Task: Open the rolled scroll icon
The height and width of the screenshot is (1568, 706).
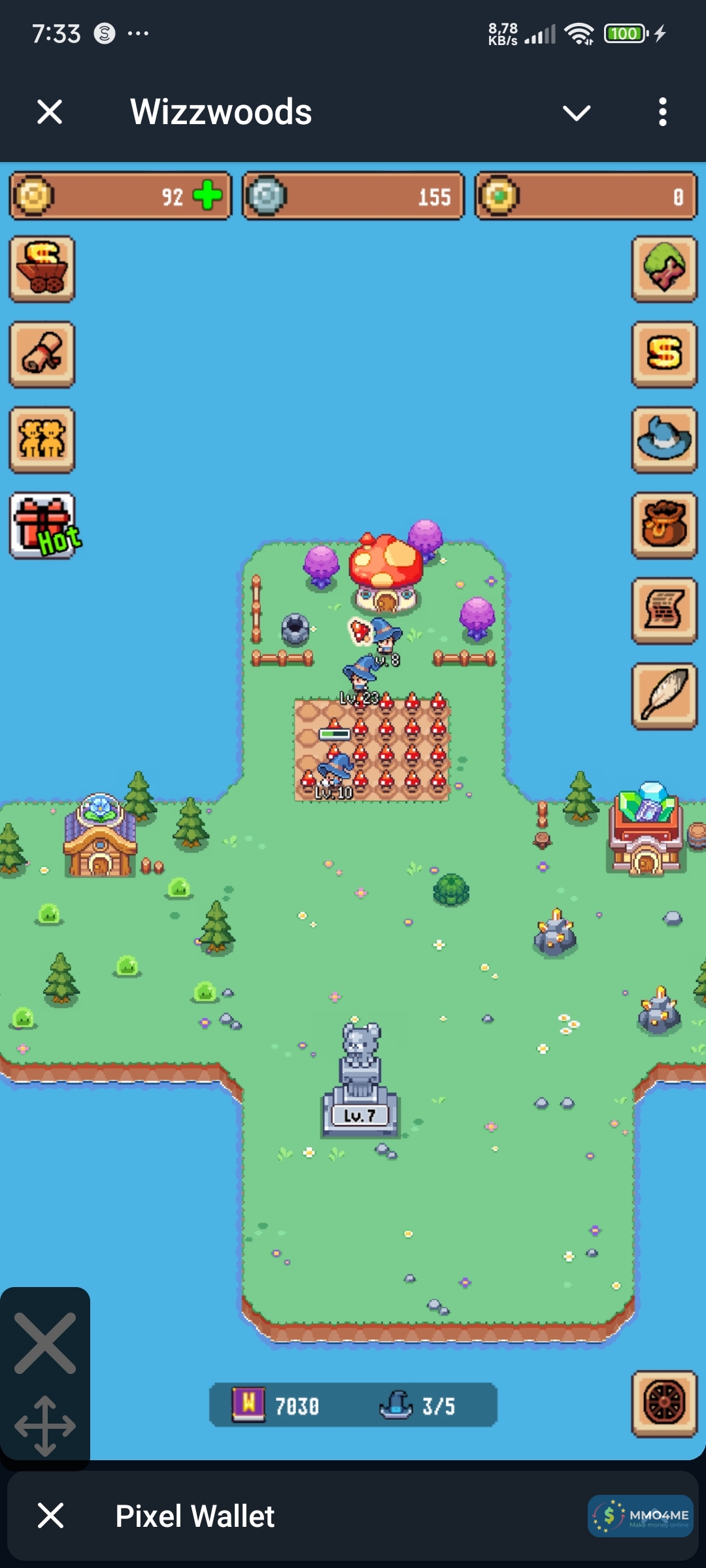Action: click(42, 354)
